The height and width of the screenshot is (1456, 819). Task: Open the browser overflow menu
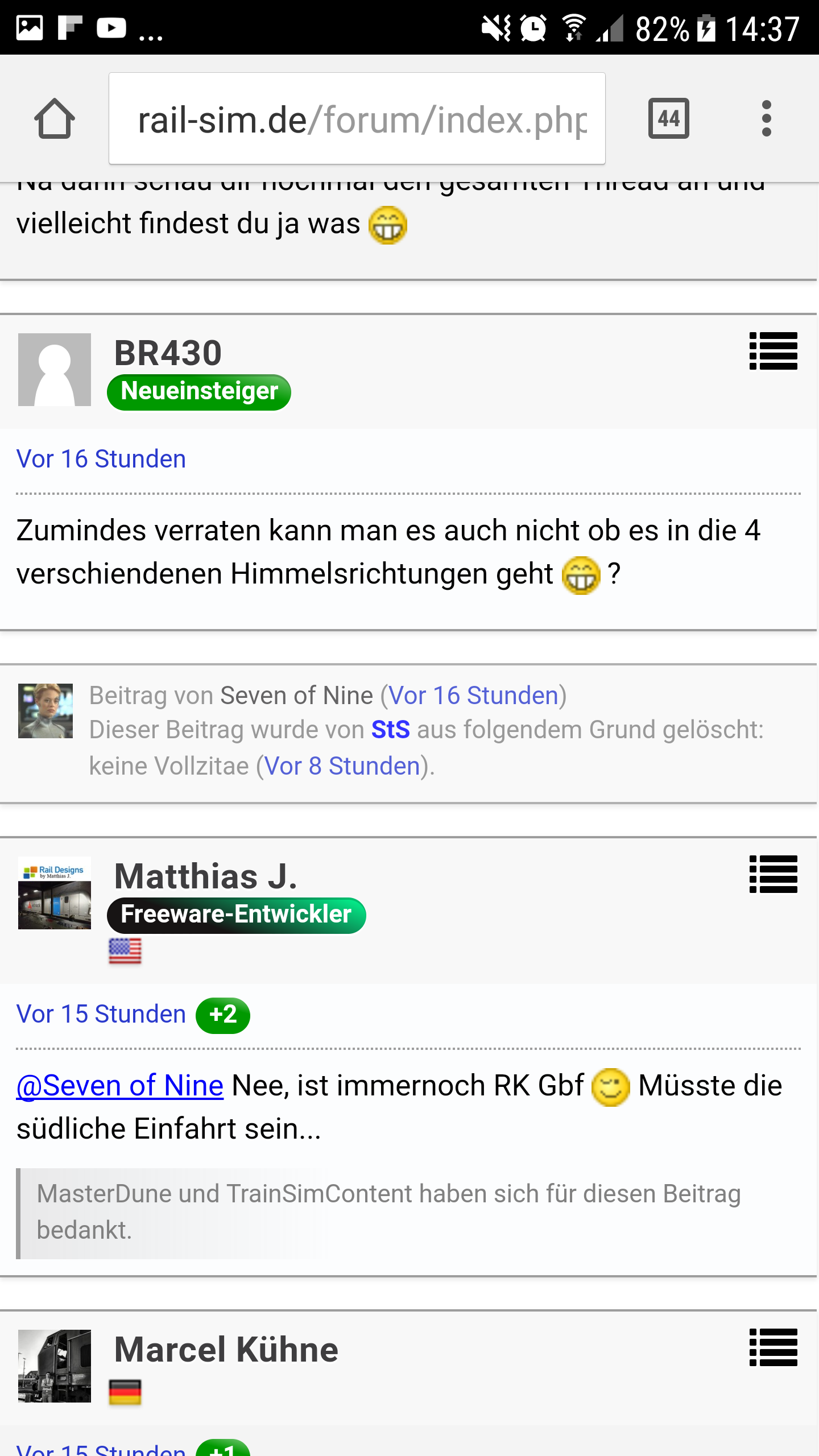point(766,118)
